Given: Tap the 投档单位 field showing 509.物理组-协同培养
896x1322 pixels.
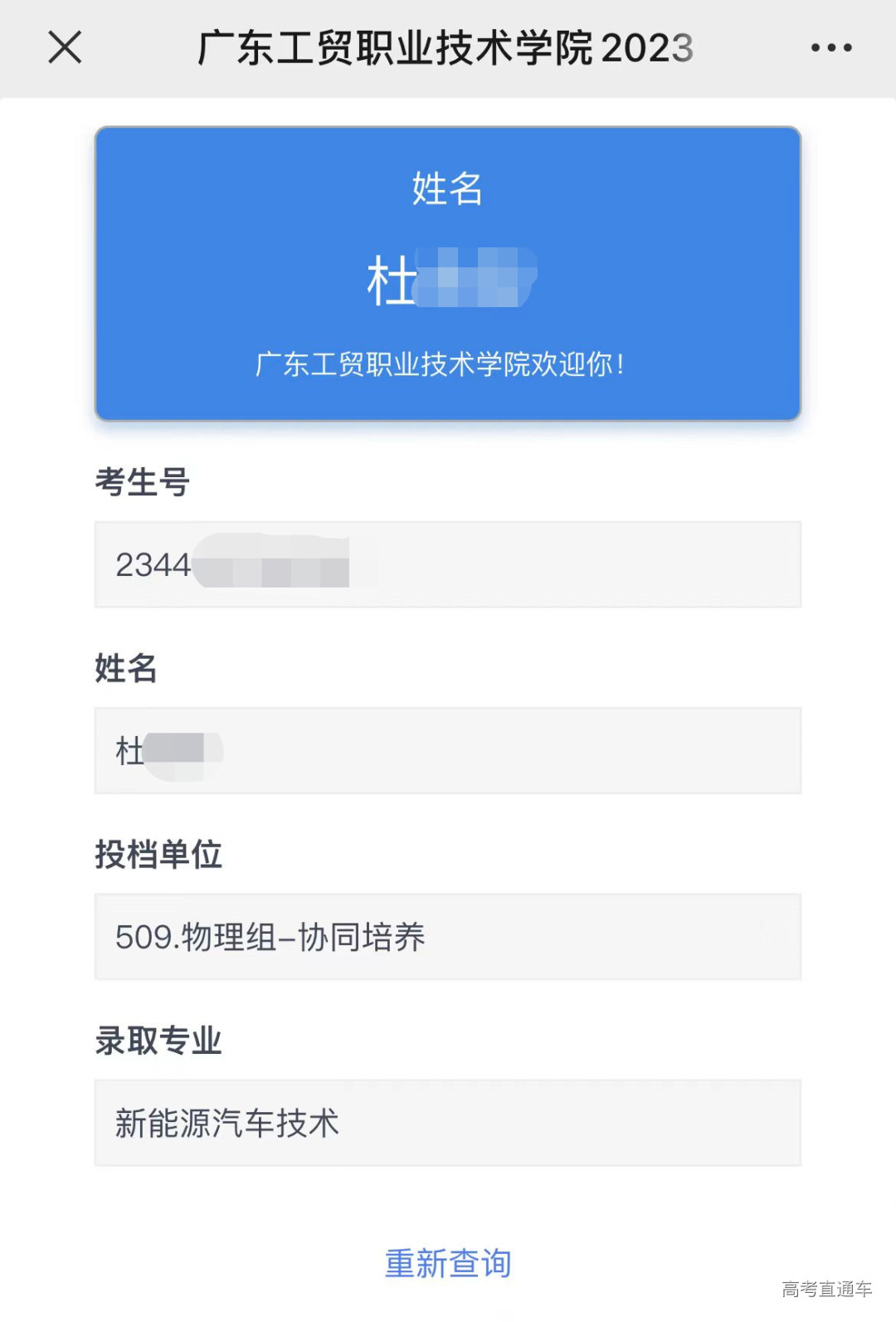Looking at the screenshot, I should (448, 938).
